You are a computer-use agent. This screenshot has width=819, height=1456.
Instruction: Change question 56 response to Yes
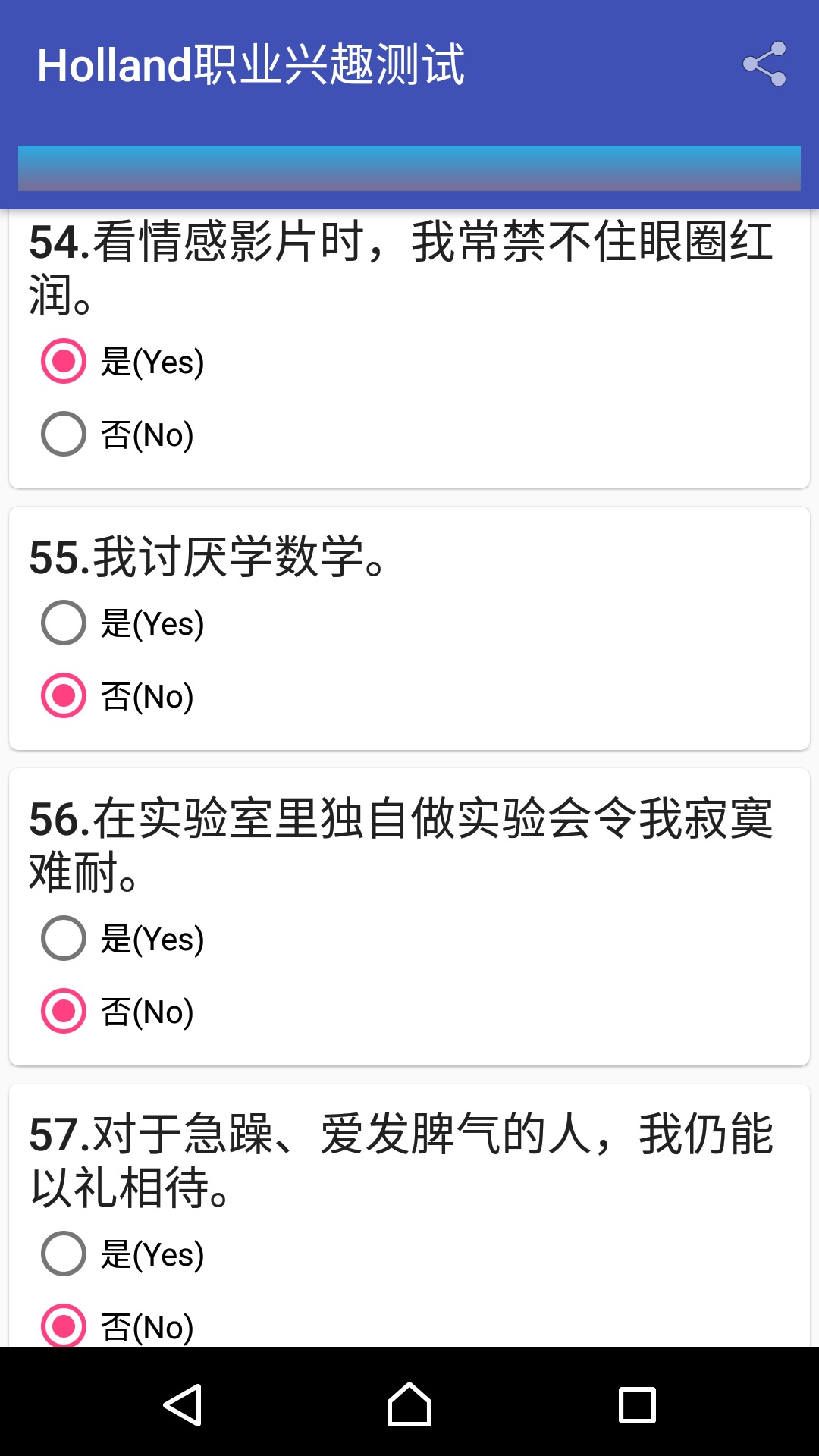[x=64, y=937]
